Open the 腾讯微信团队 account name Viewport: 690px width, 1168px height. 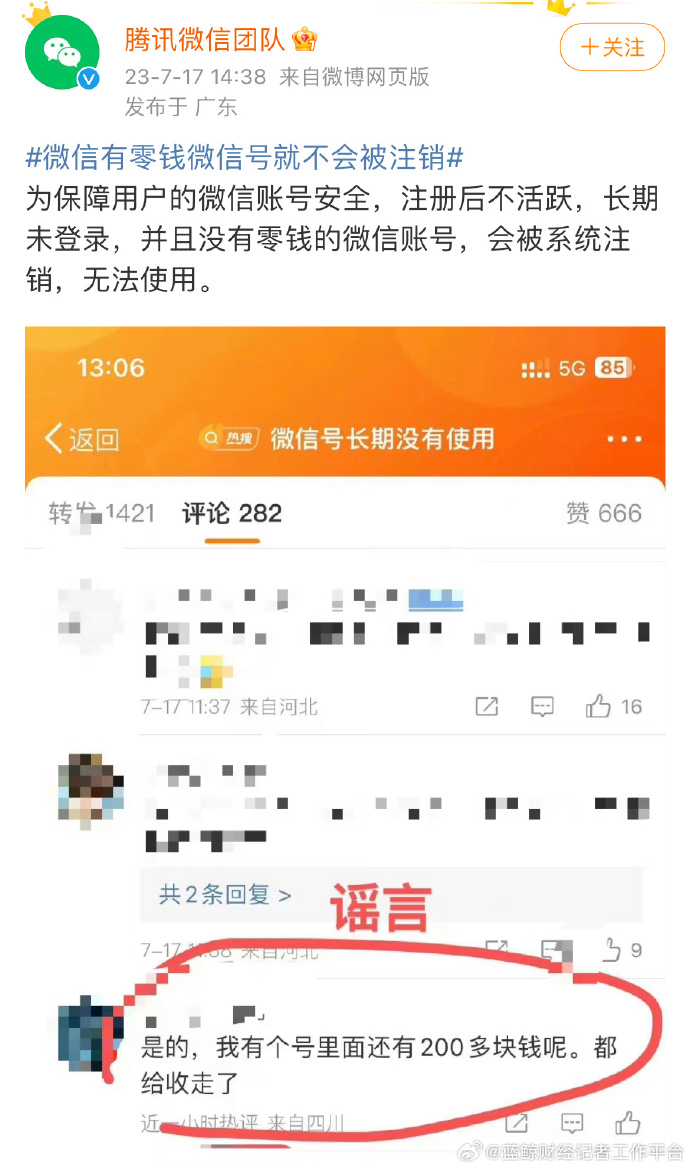pos(207,40)
